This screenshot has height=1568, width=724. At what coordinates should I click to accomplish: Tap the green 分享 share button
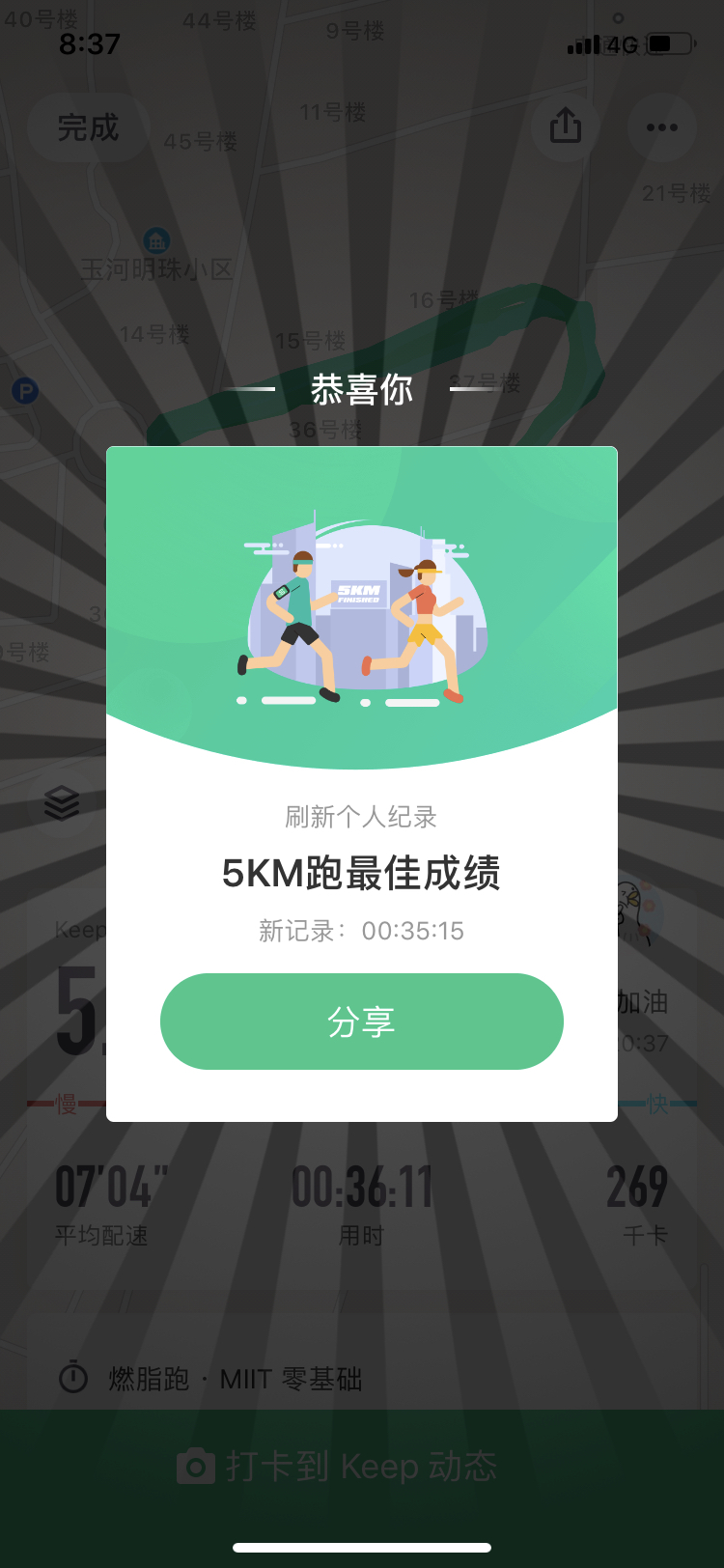[x=362, y=1022]
